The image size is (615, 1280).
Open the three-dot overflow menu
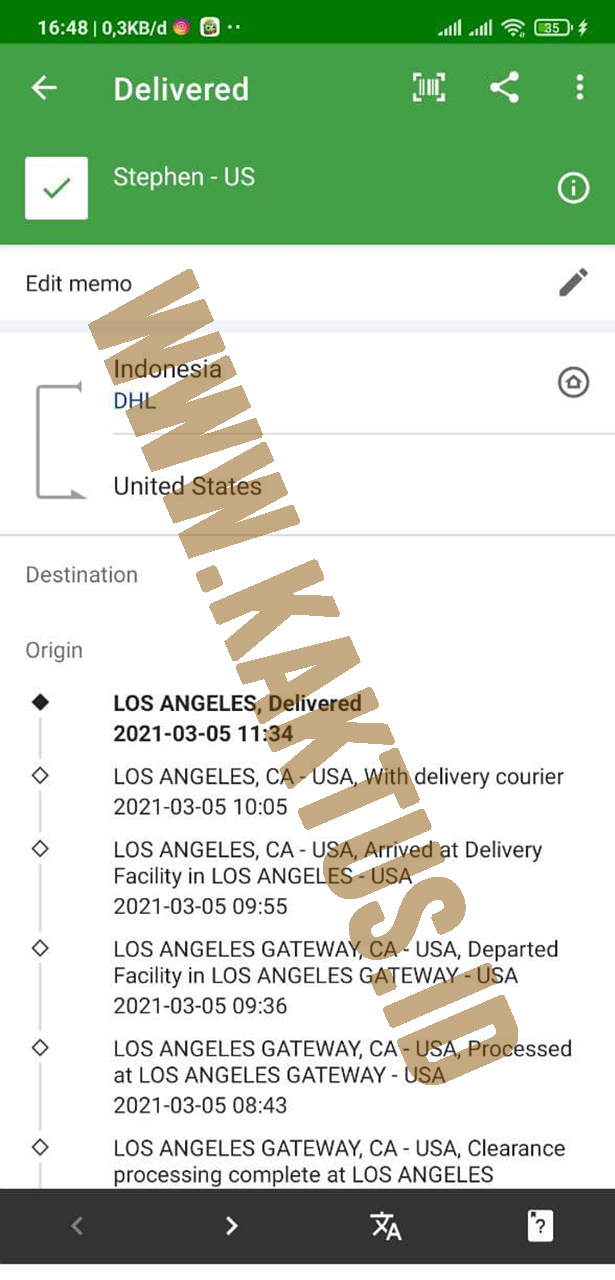click(579, 88)
